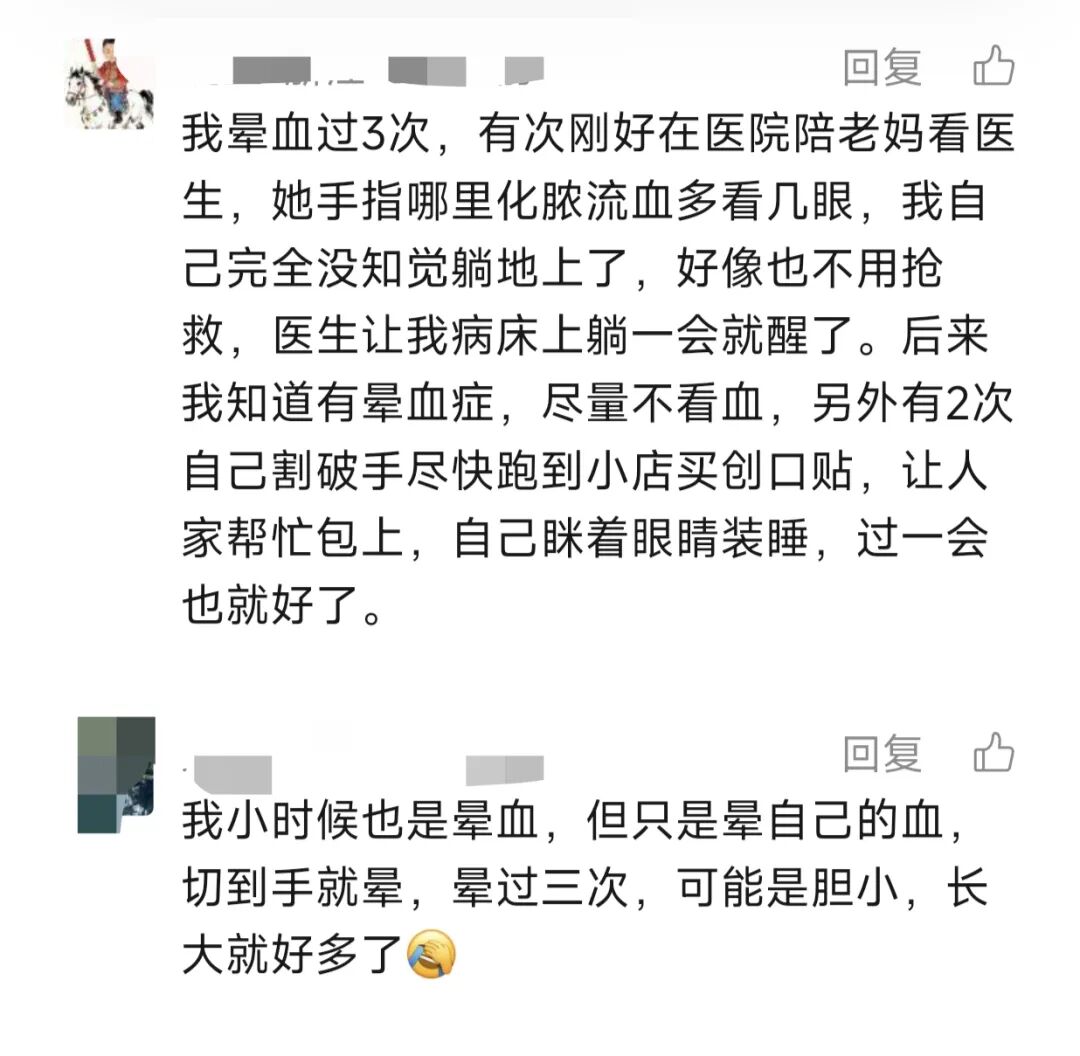
Task: Like the 小时候也是晕血 comment
Action: coord(994,753)
